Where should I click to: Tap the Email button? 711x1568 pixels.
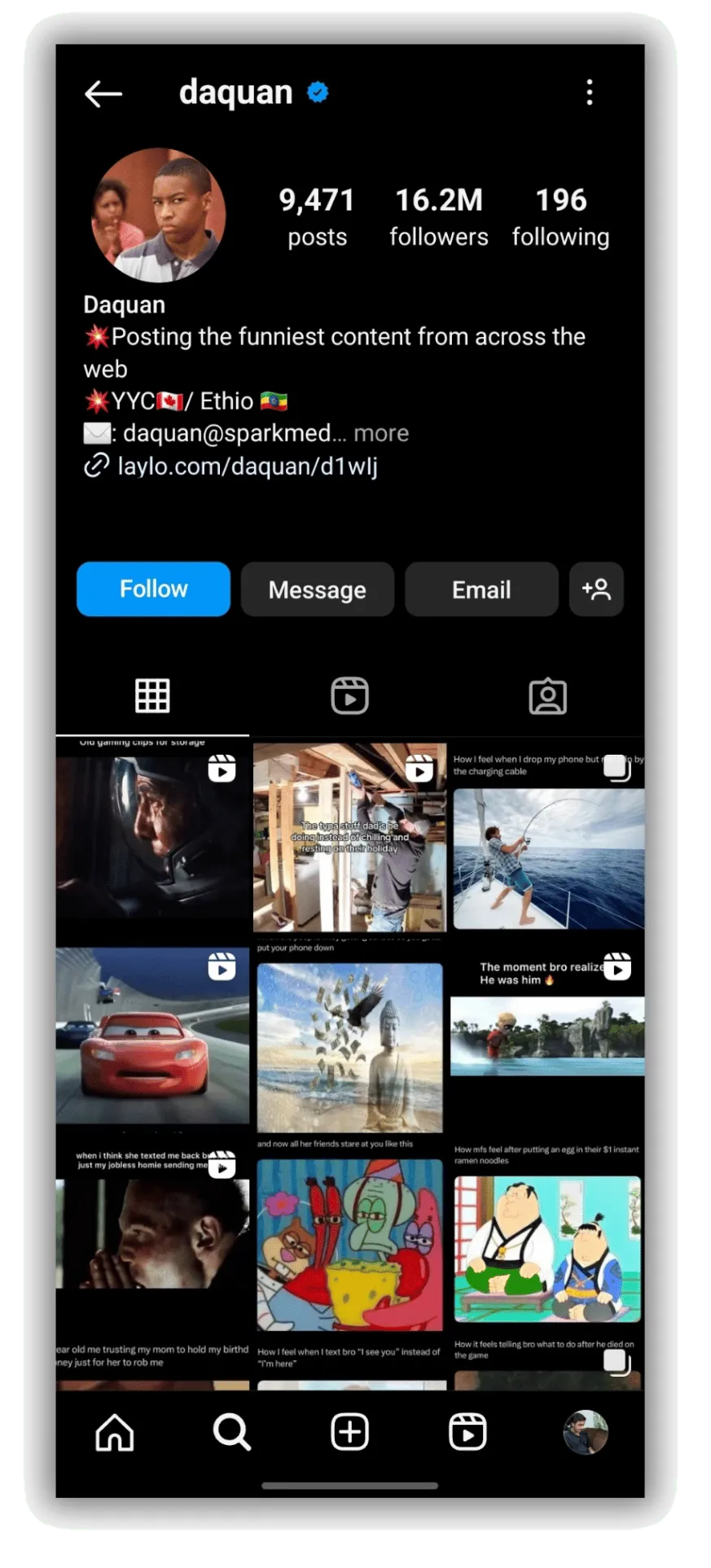481,589
